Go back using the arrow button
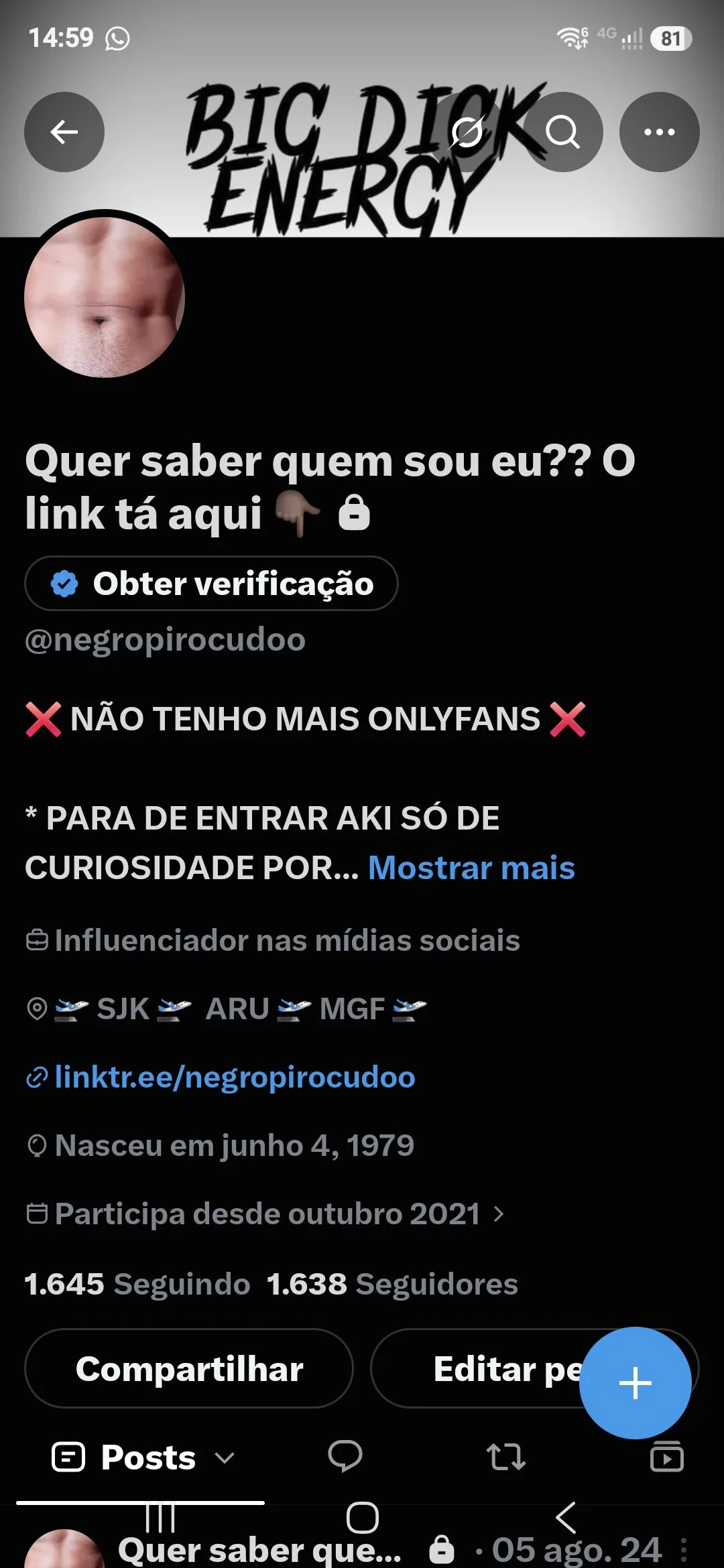The height and width of the screenshot is (1568, 724). (64, 132)
